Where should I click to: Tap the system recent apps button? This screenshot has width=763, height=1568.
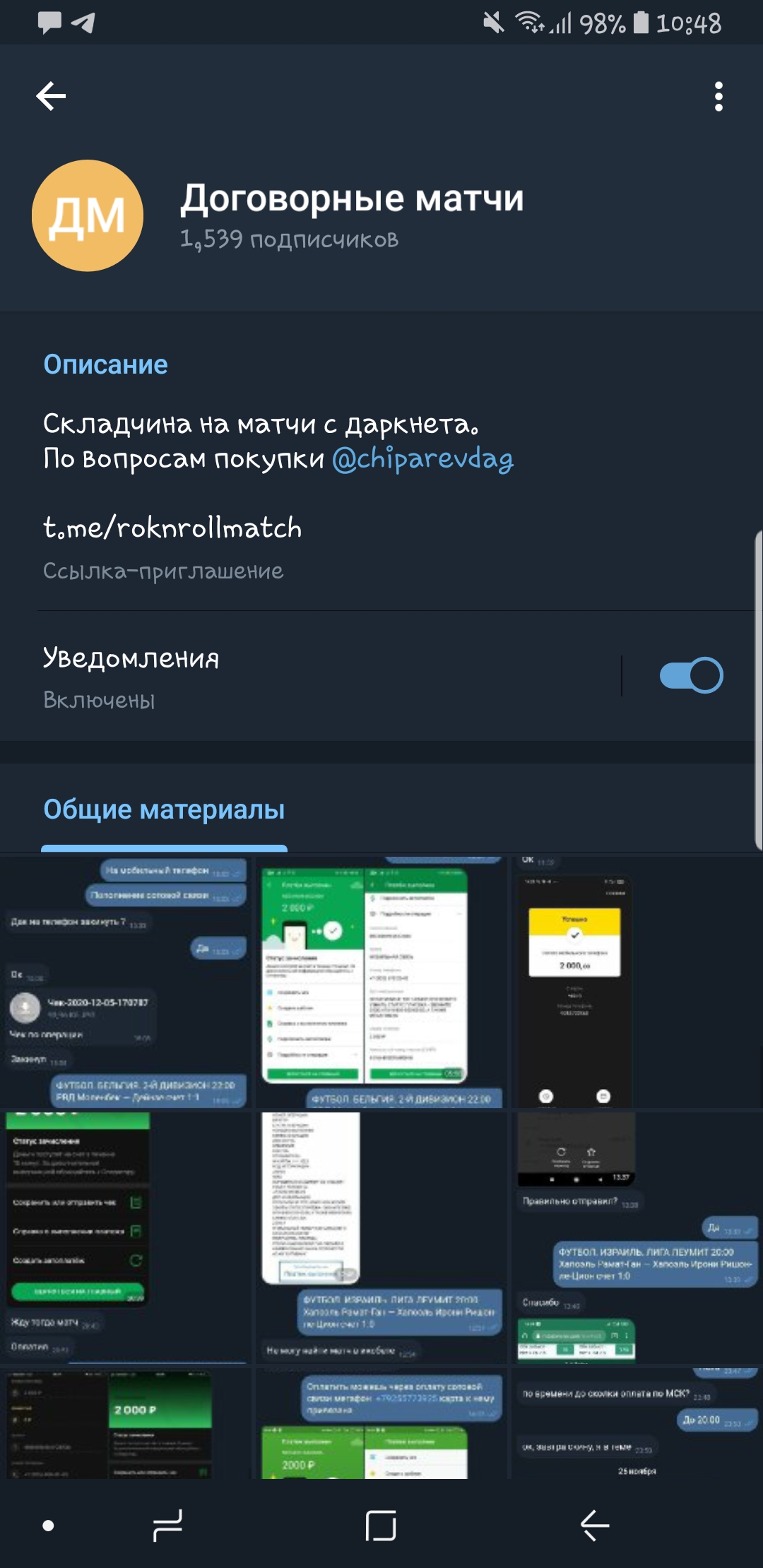tap(167, 1526)
